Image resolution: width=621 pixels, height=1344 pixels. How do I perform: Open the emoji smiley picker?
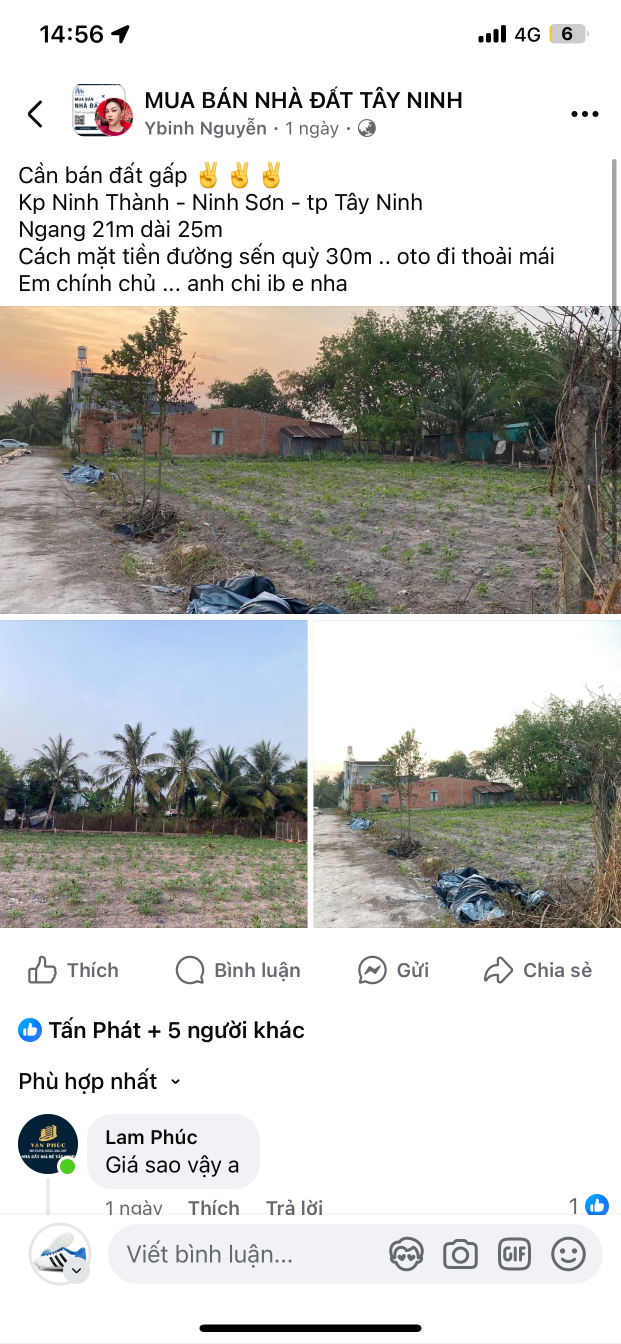(568, 1254)
